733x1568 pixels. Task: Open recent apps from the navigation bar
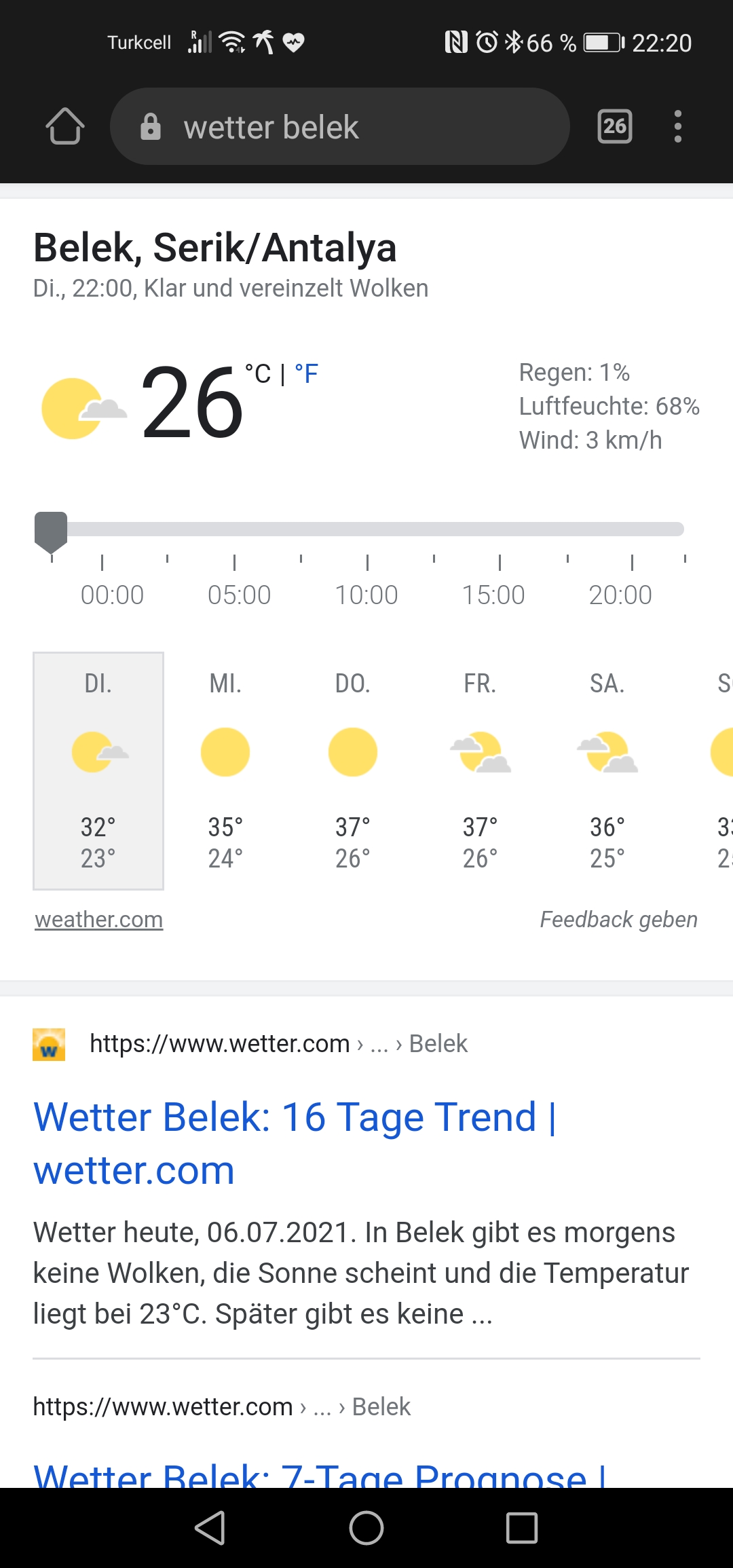pyautogui.click(x=521, y=1528)
